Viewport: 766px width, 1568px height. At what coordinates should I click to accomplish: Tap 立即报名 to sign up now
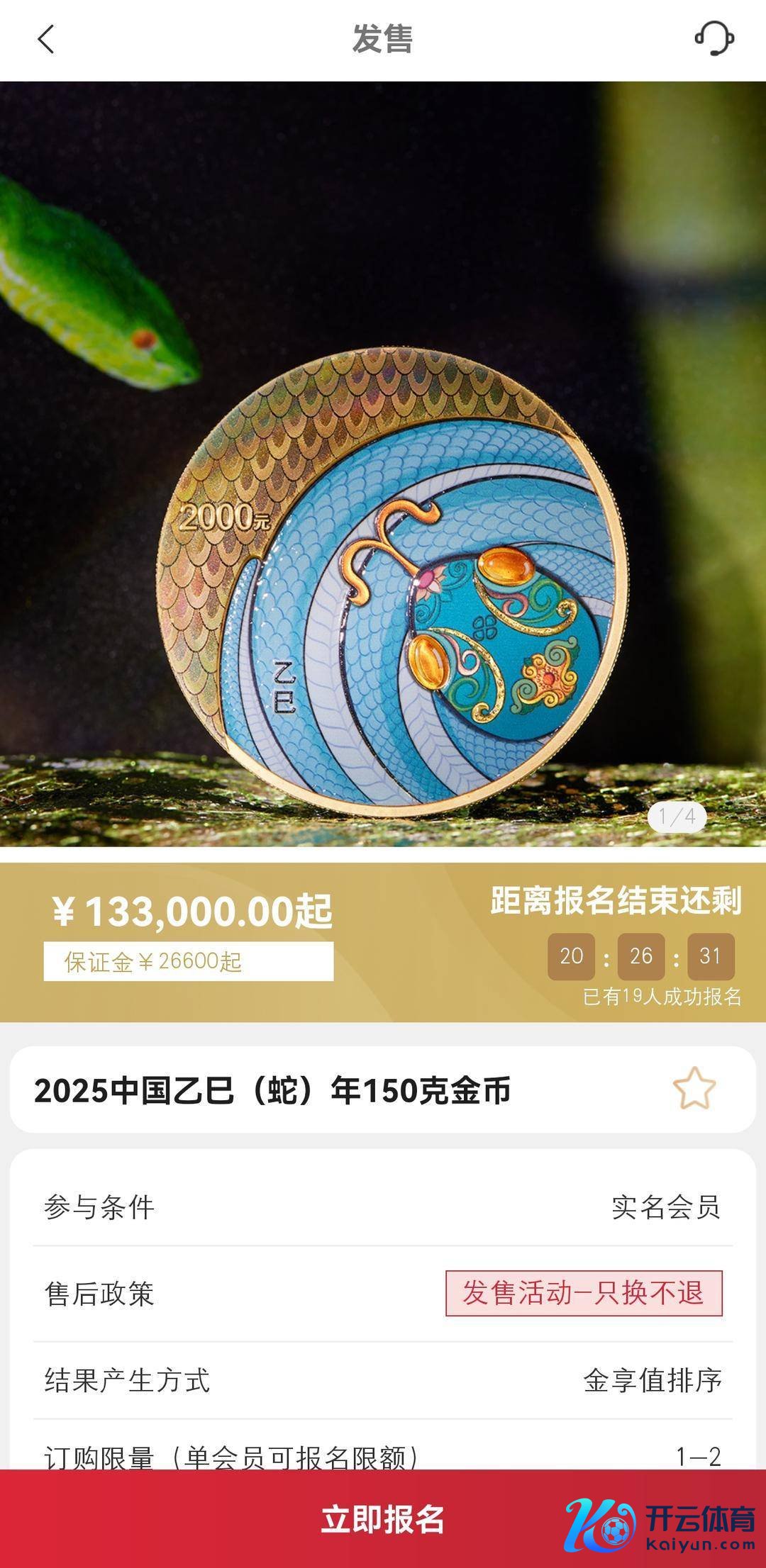point(383,1518)
